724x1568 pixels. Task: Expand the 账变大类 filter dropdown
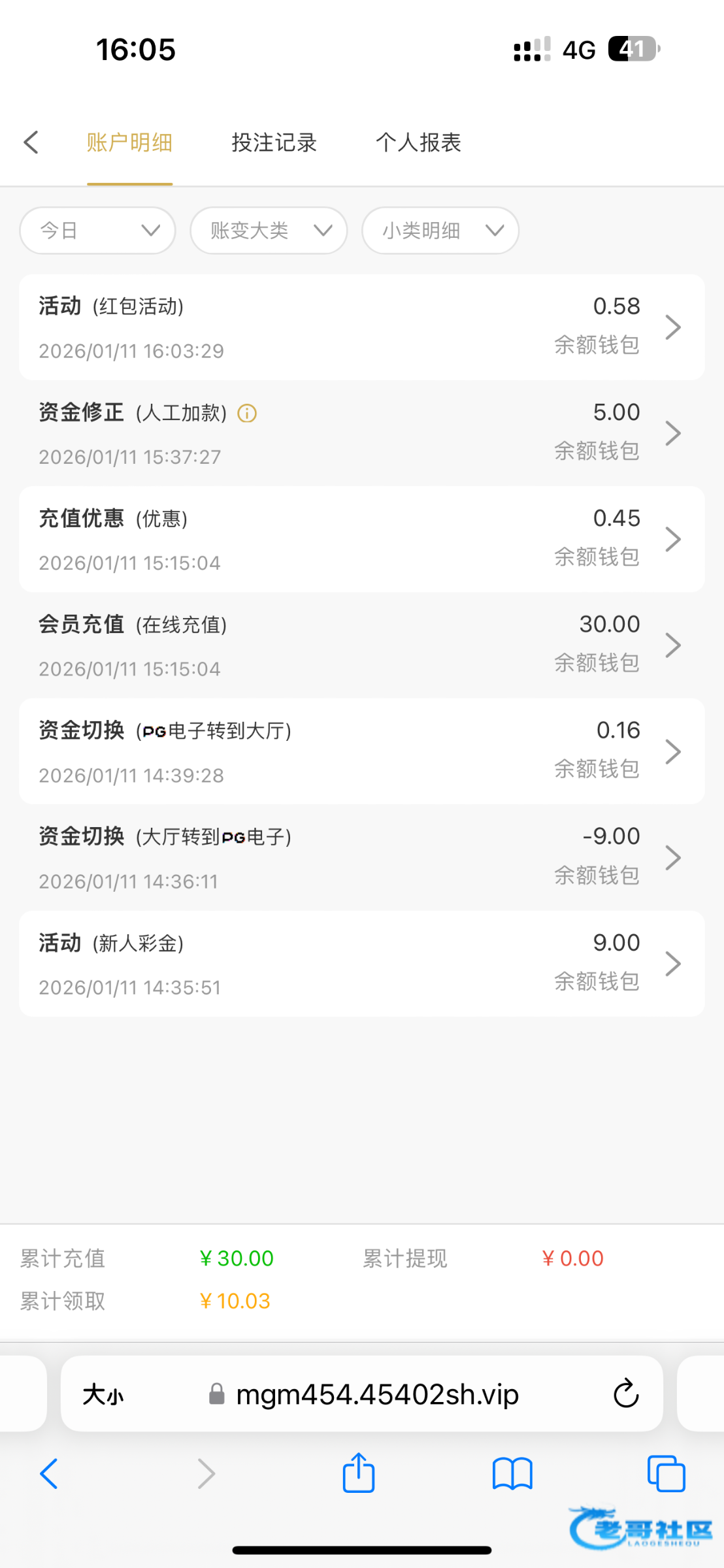point(269,231)
